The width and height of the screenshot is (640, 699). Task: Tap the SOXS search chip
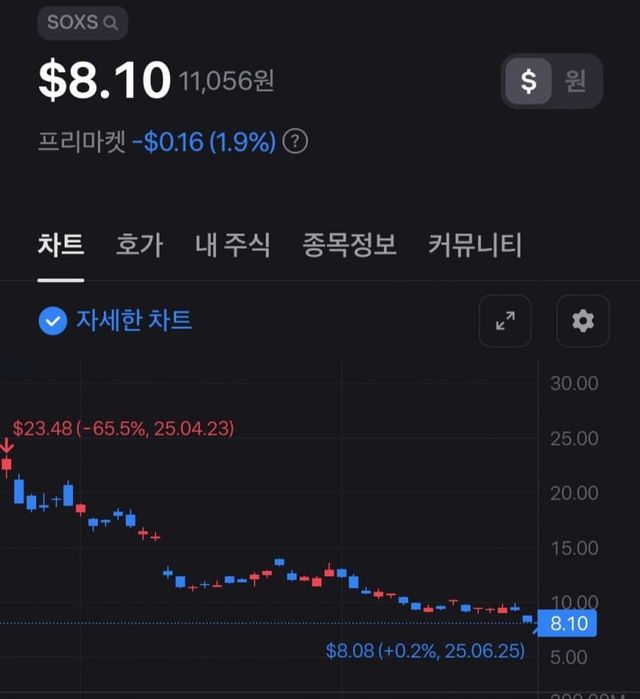(x=82, y=22)
